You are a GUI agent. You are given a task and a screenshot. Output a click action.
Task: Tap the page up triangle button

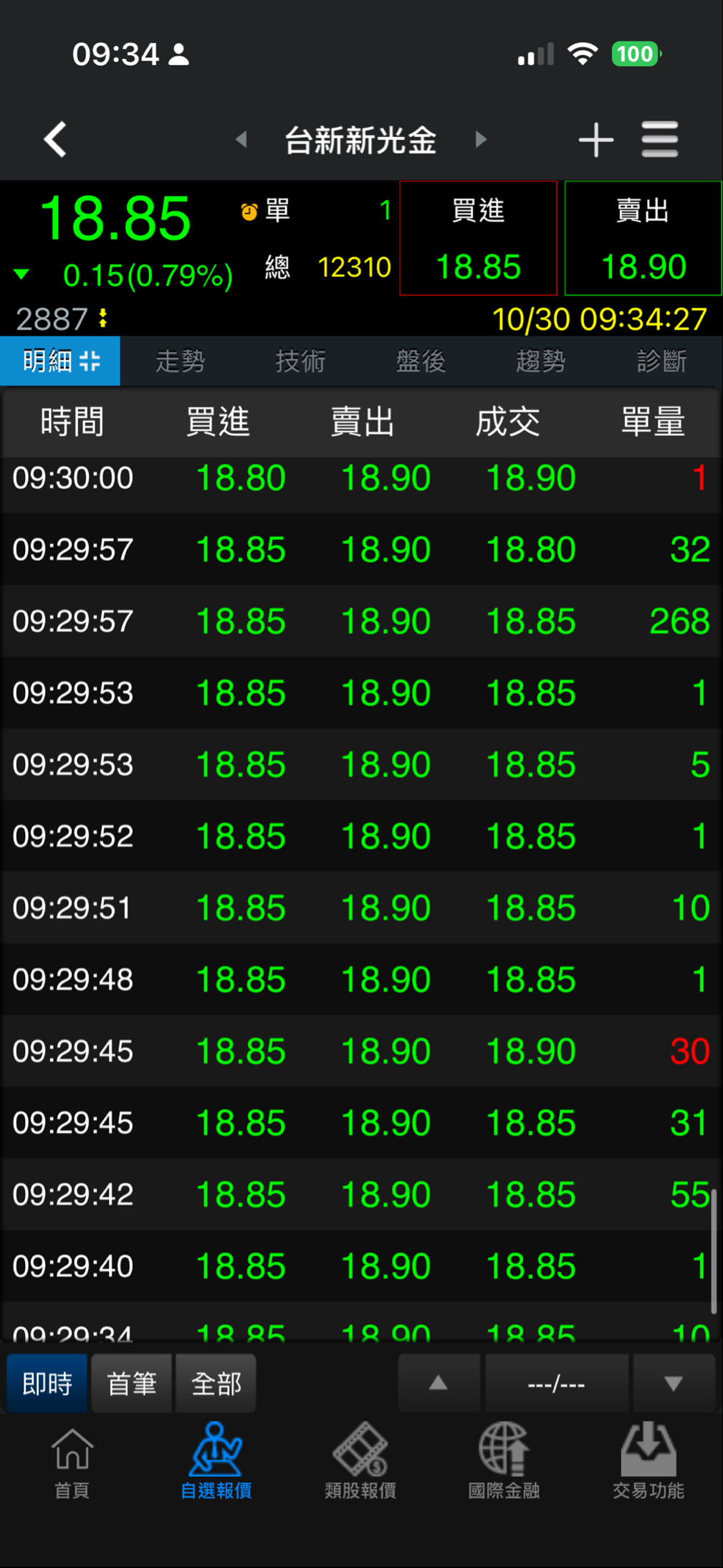pos(439,1383)
